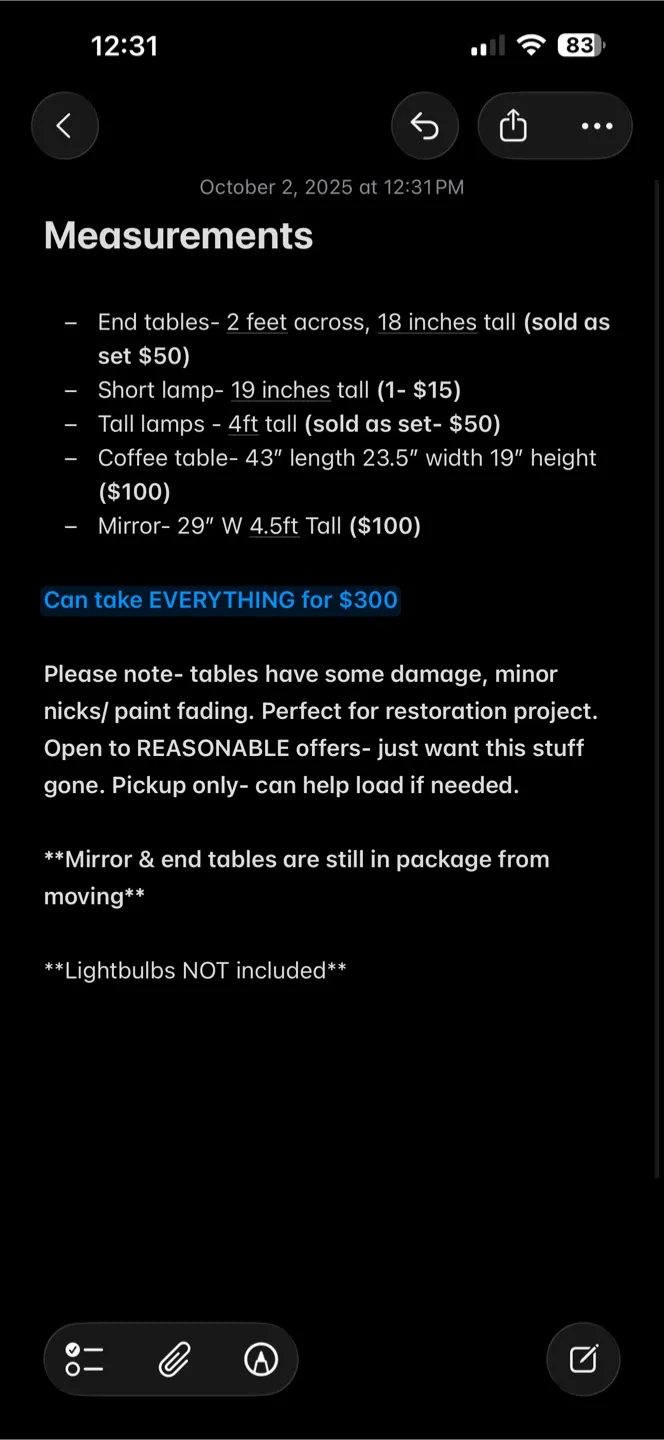
Task: Undo the last edit
Action: point(425,126)
